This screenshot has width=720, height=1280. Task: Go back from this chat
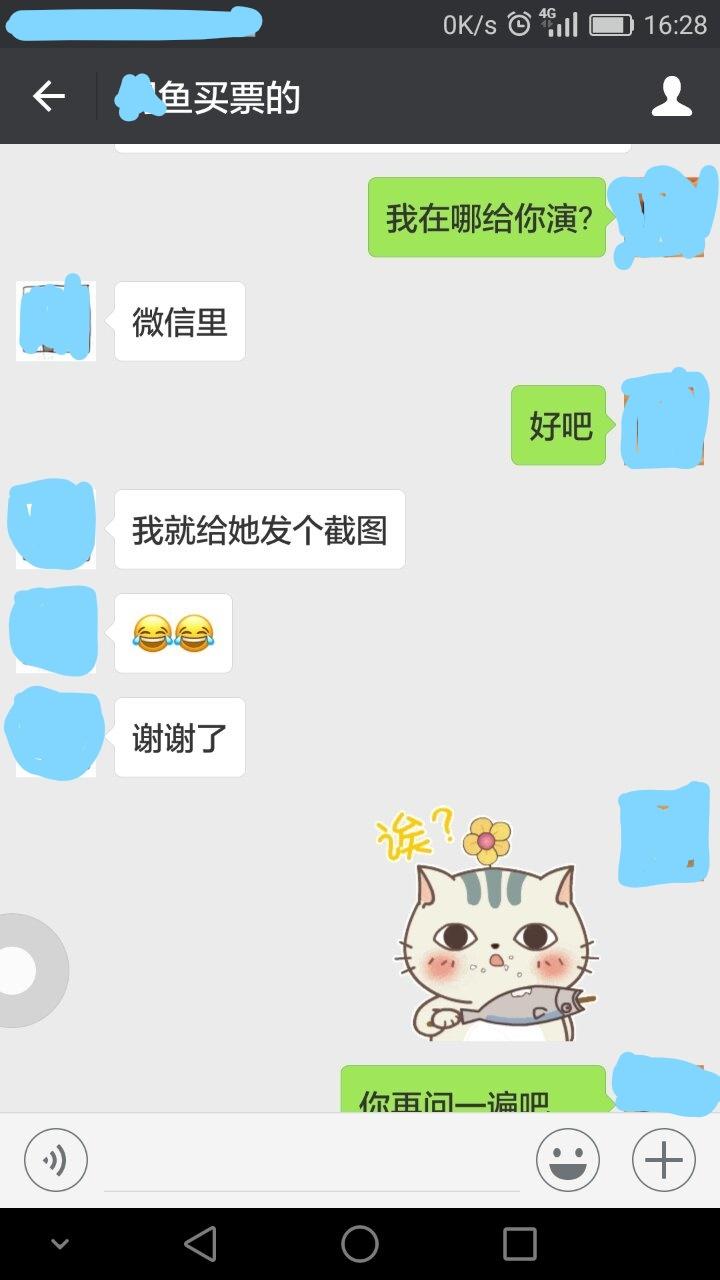pyautogui.click(x=48, y=96)
